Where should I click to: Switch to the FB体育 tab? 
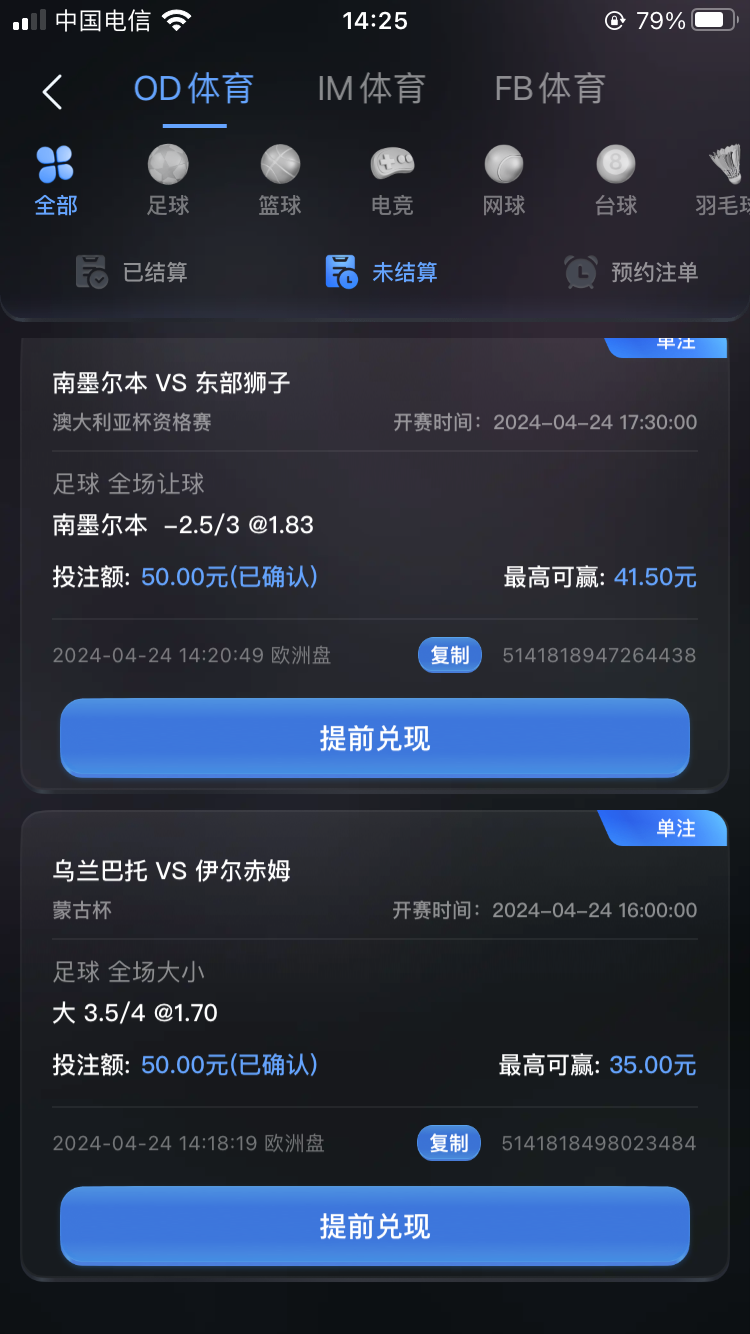[x=550, y=90]
